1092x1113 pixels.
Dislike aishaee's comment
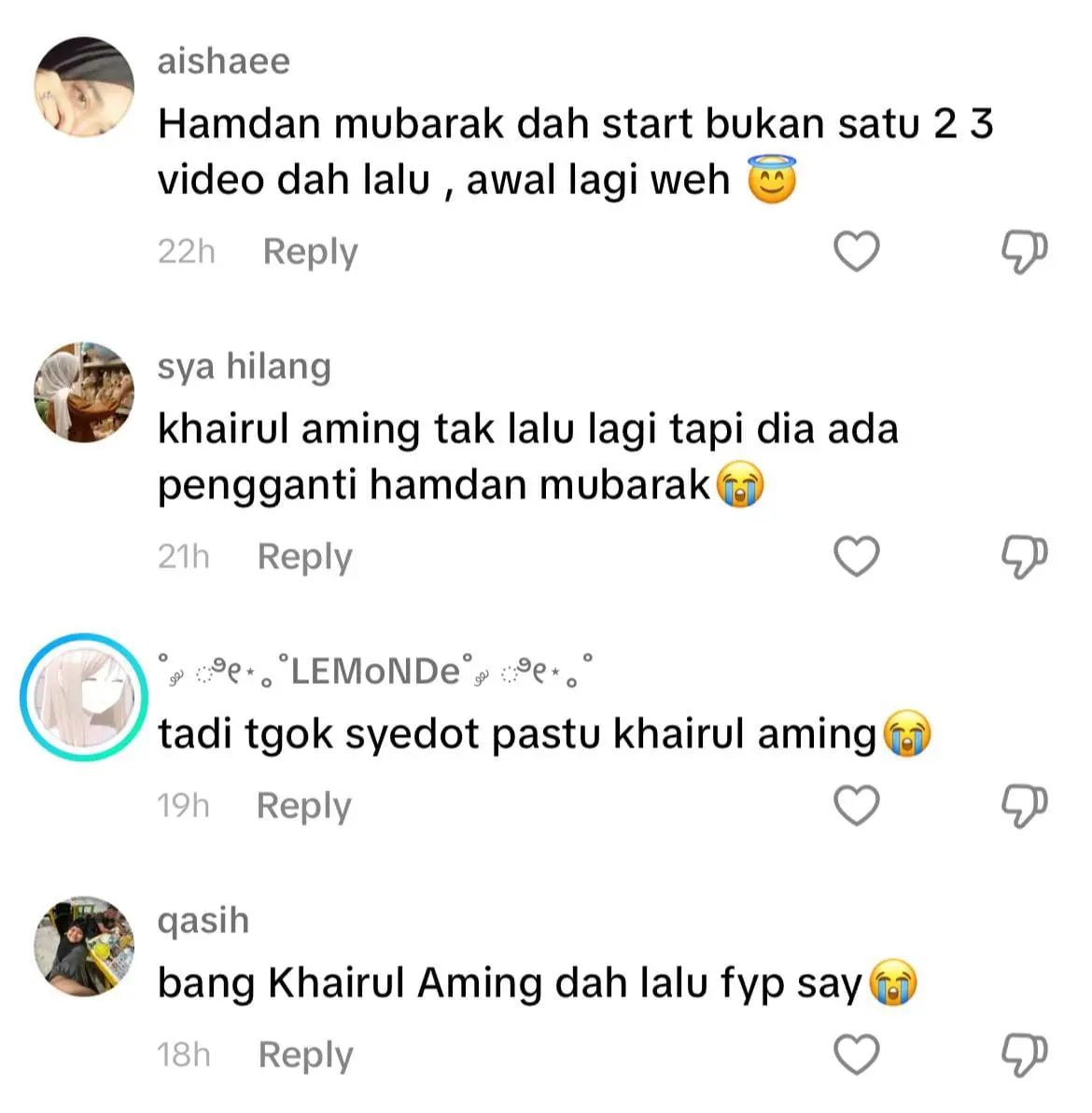(x=1024, y=252)
